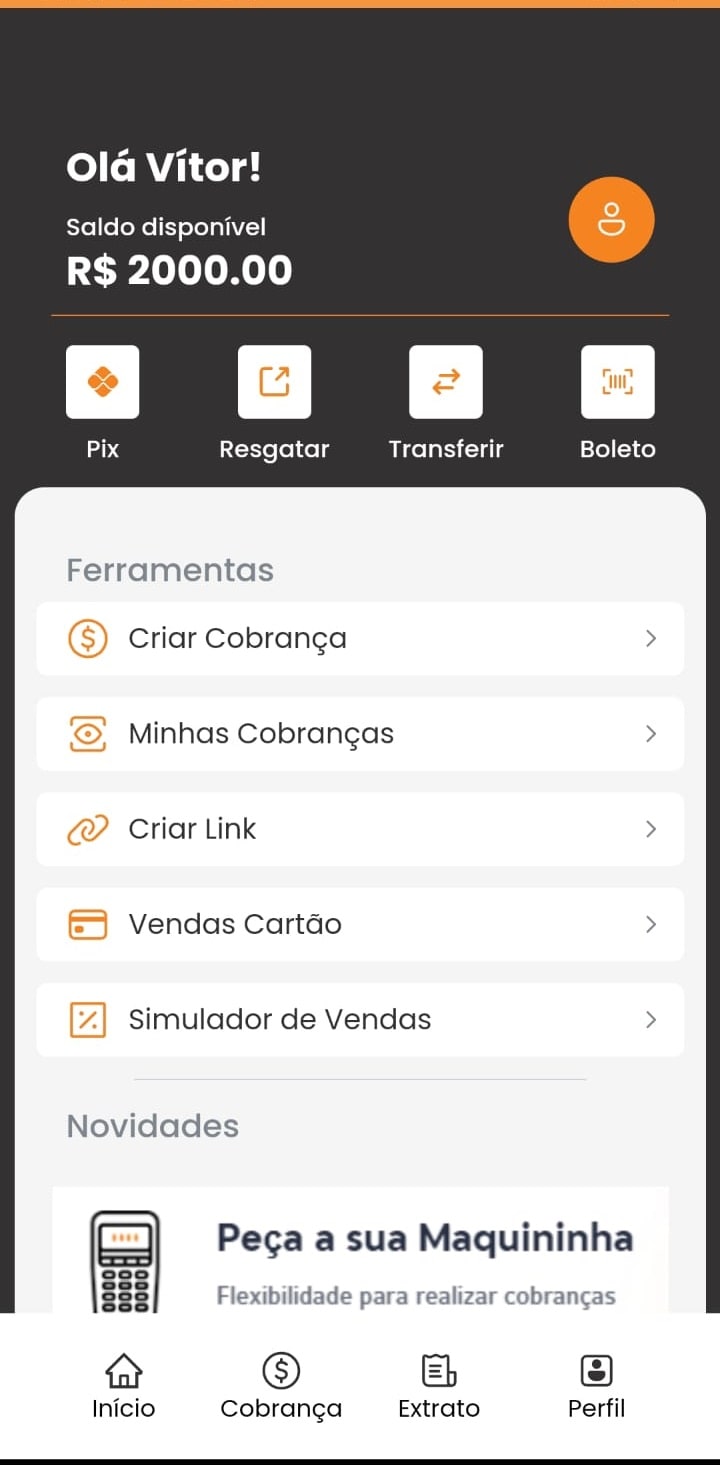Open the Cobrança bottom navigation item
Image resolution: width=720 pixels, height=1465 pixels.
point(281,1385)
